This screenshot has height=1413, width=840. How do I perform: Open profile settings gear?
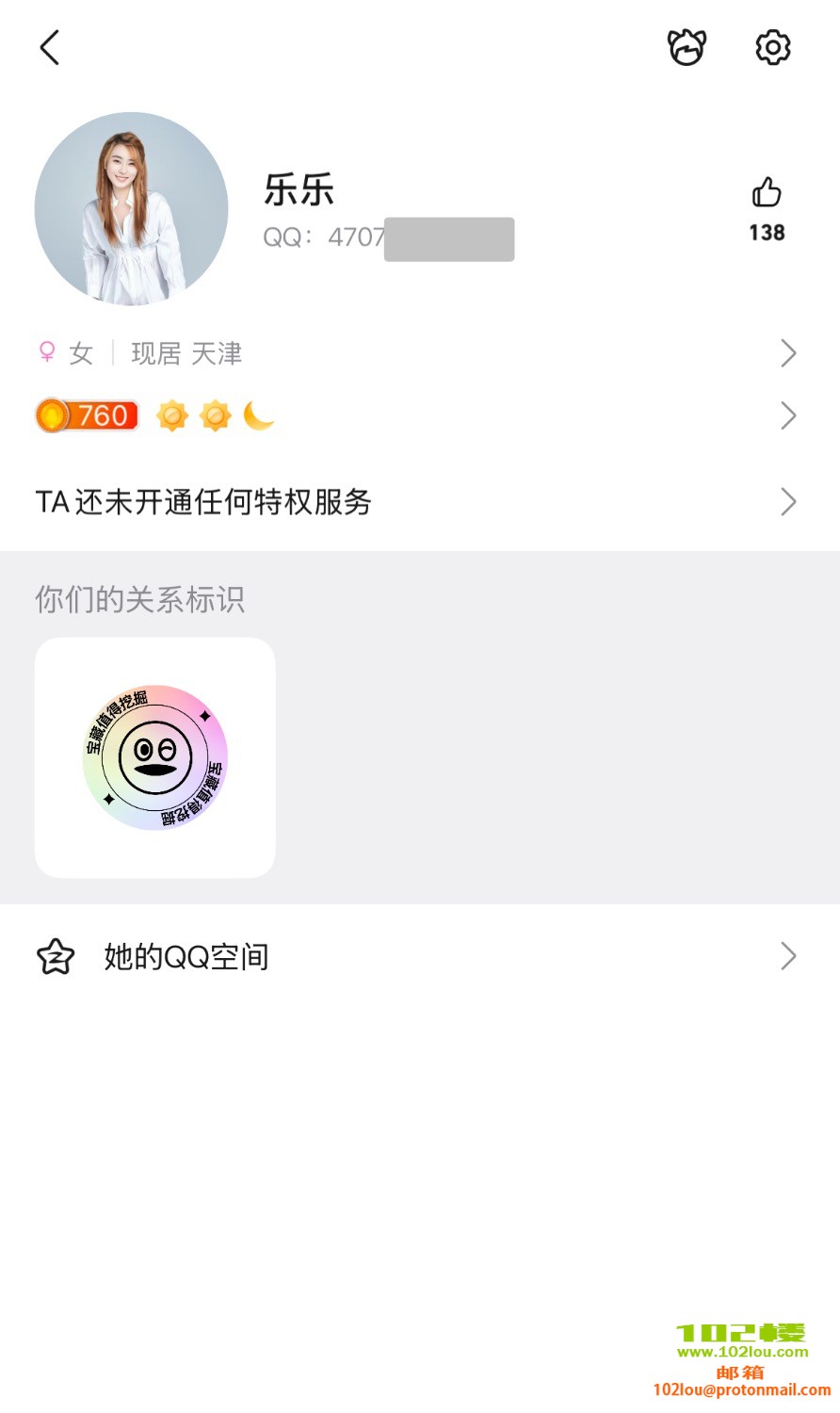[773, 47]
